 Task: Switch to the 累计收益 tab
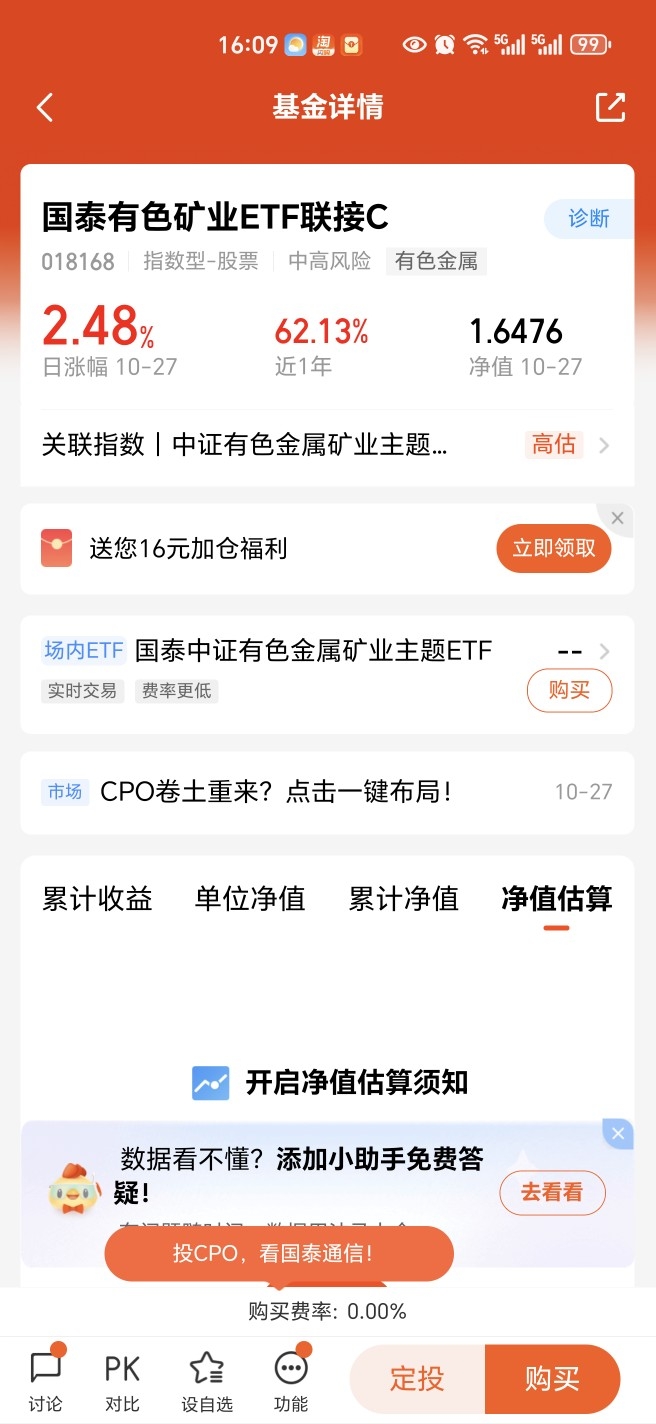coord(97,898)
